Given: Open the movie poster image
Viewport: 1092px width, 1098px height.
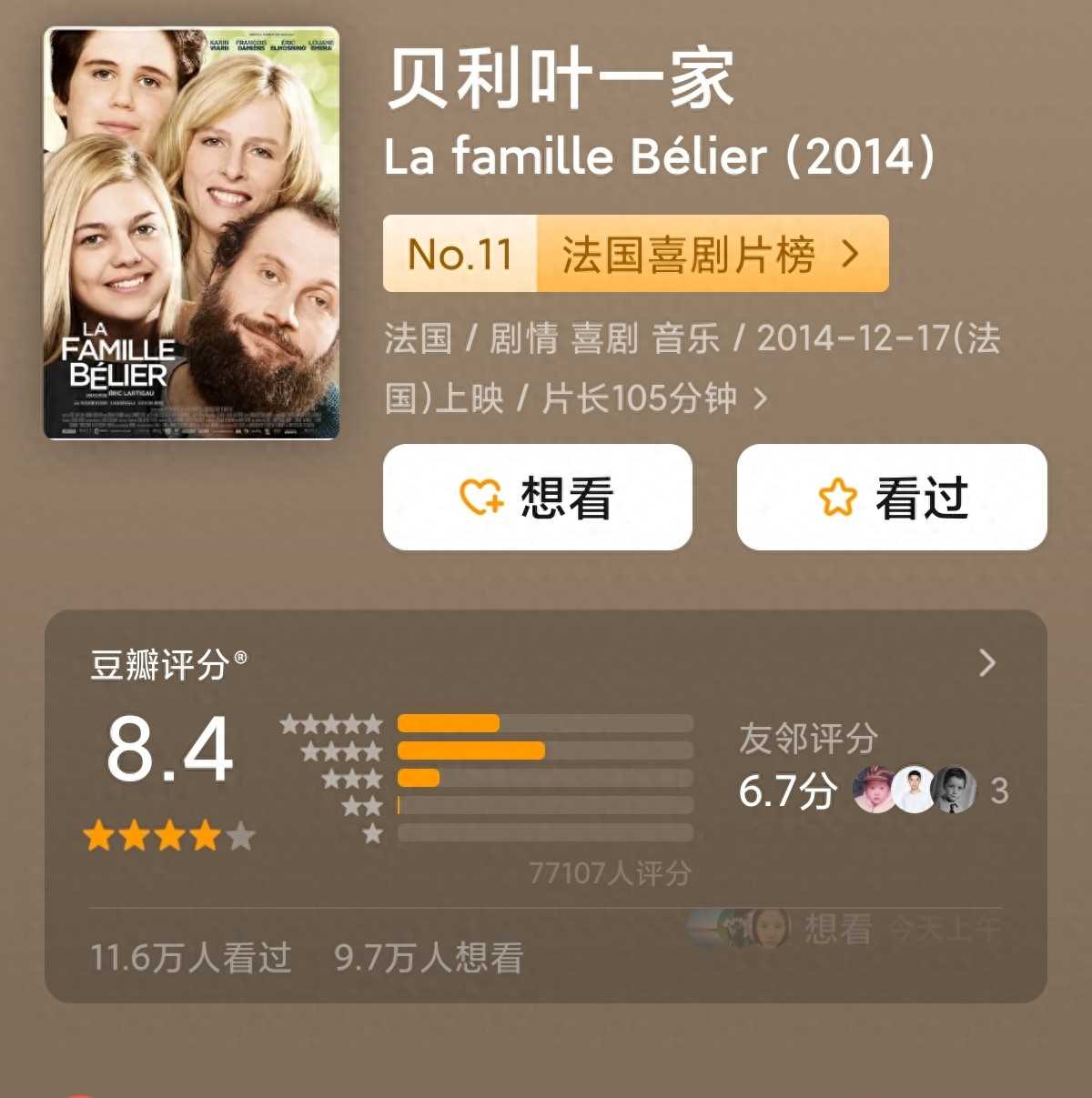Looking at the screenshot, I should coord(191,233).
